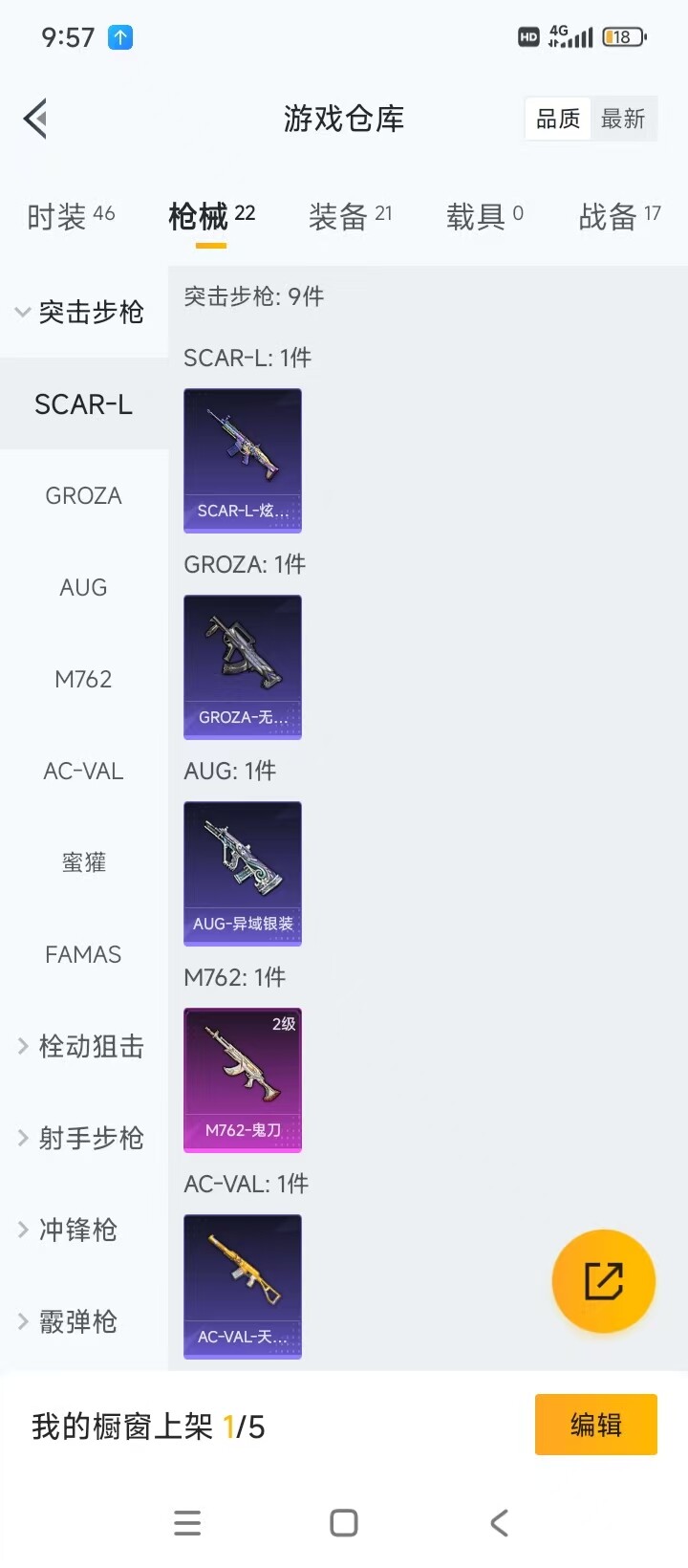Viewport: 688px width, 1568px height.
Task: Tap the 编辑 edit button
Action: pos(595,1425)
